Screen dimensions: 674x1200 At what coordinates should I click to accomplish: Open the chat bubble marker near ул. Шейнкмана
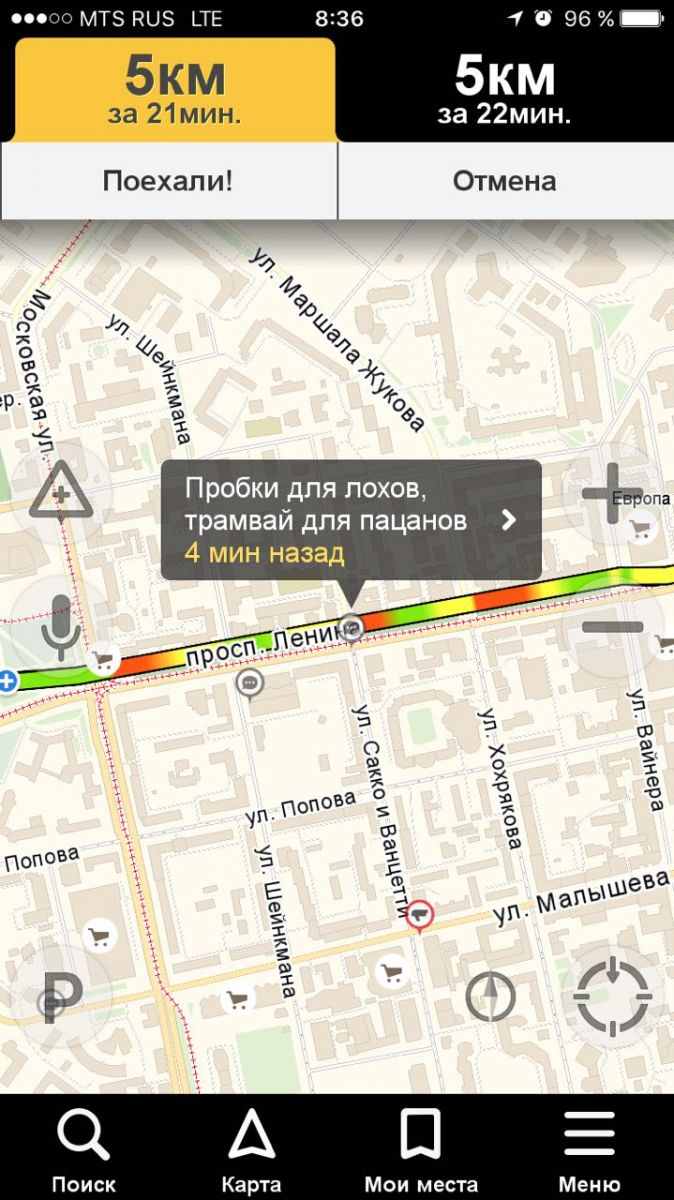tap(250, 683)
